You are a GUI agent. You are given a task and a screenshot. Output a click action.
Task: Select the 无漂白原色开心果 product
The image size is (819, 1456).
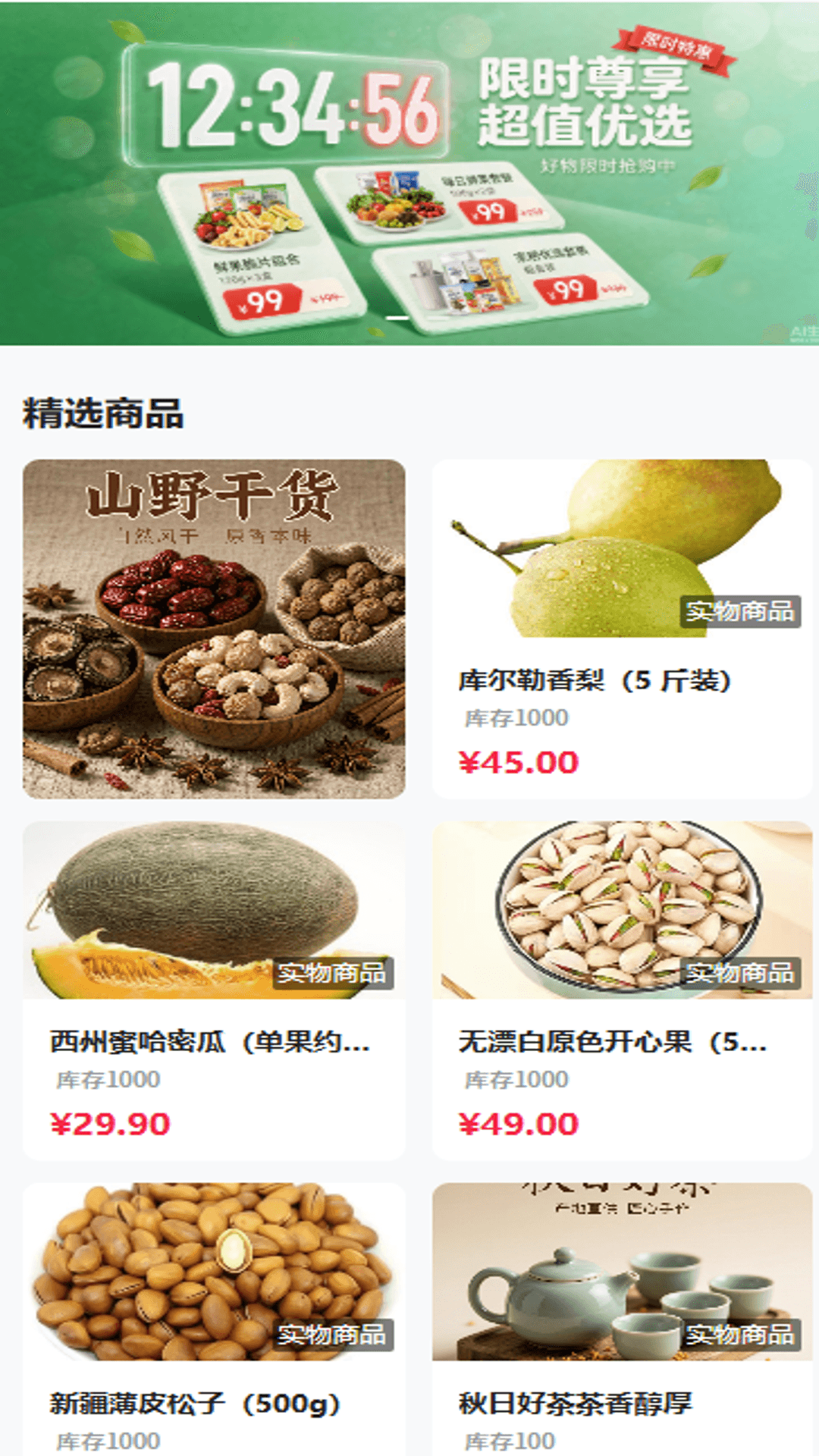click(x=622, y=990)
